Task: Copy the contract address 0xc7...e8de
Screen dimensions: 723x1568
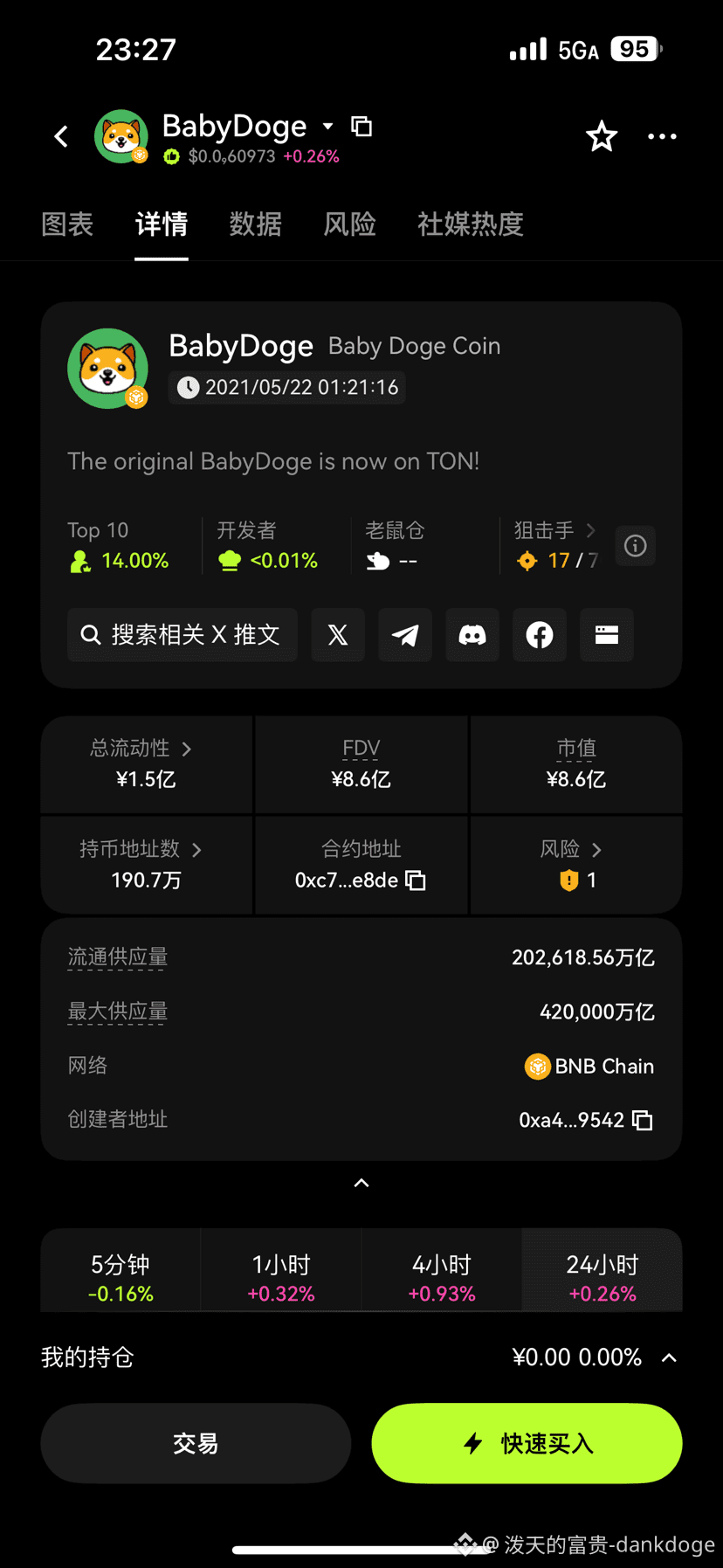Action: click(415, 881)
